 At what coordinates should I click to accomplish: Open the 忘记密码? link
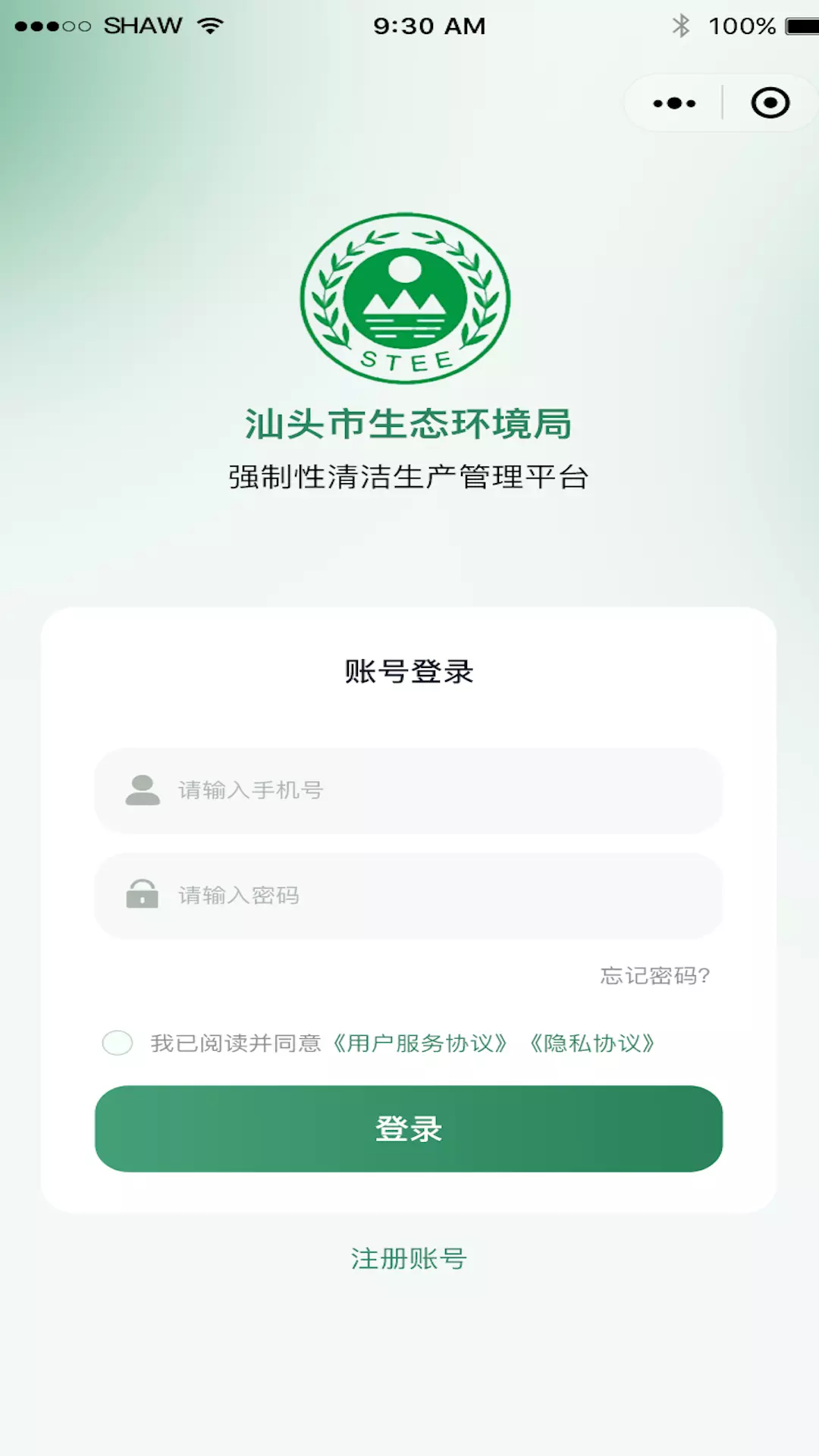pyautogui.click(x=655, y=975)
